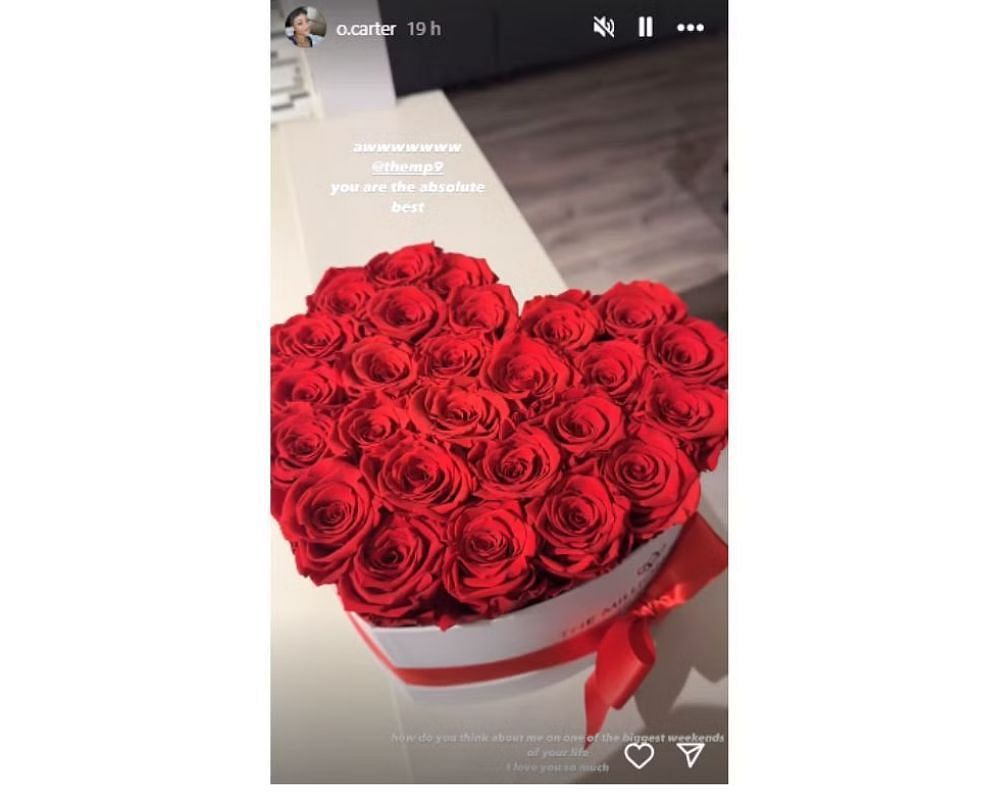The image size is (1000, 800).
Task: Unmute the story sound
Action: click(603, 27)
